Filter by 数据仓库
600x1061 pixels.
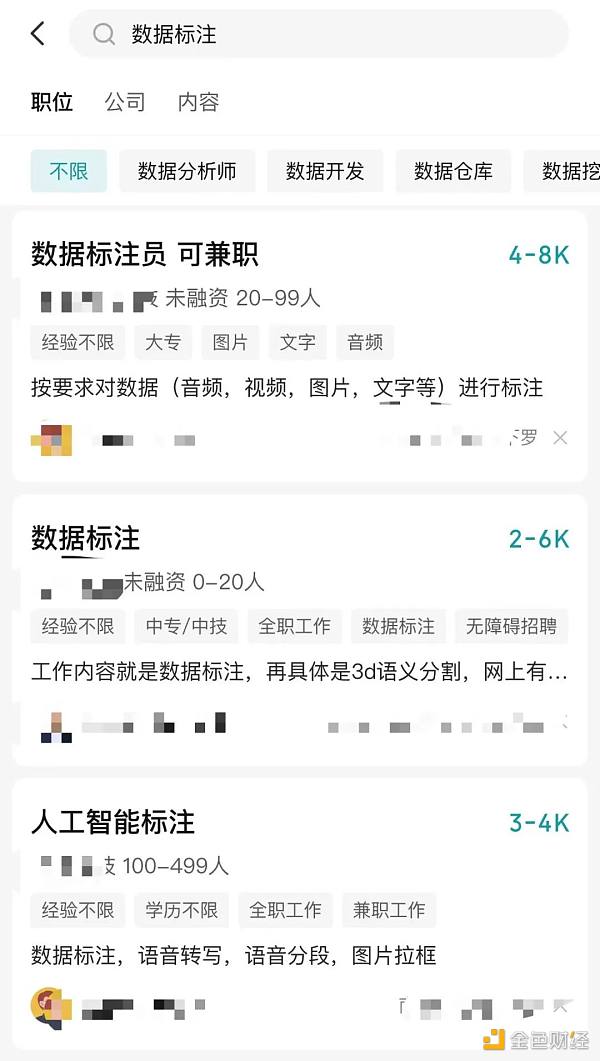click(x=453, y=171)
